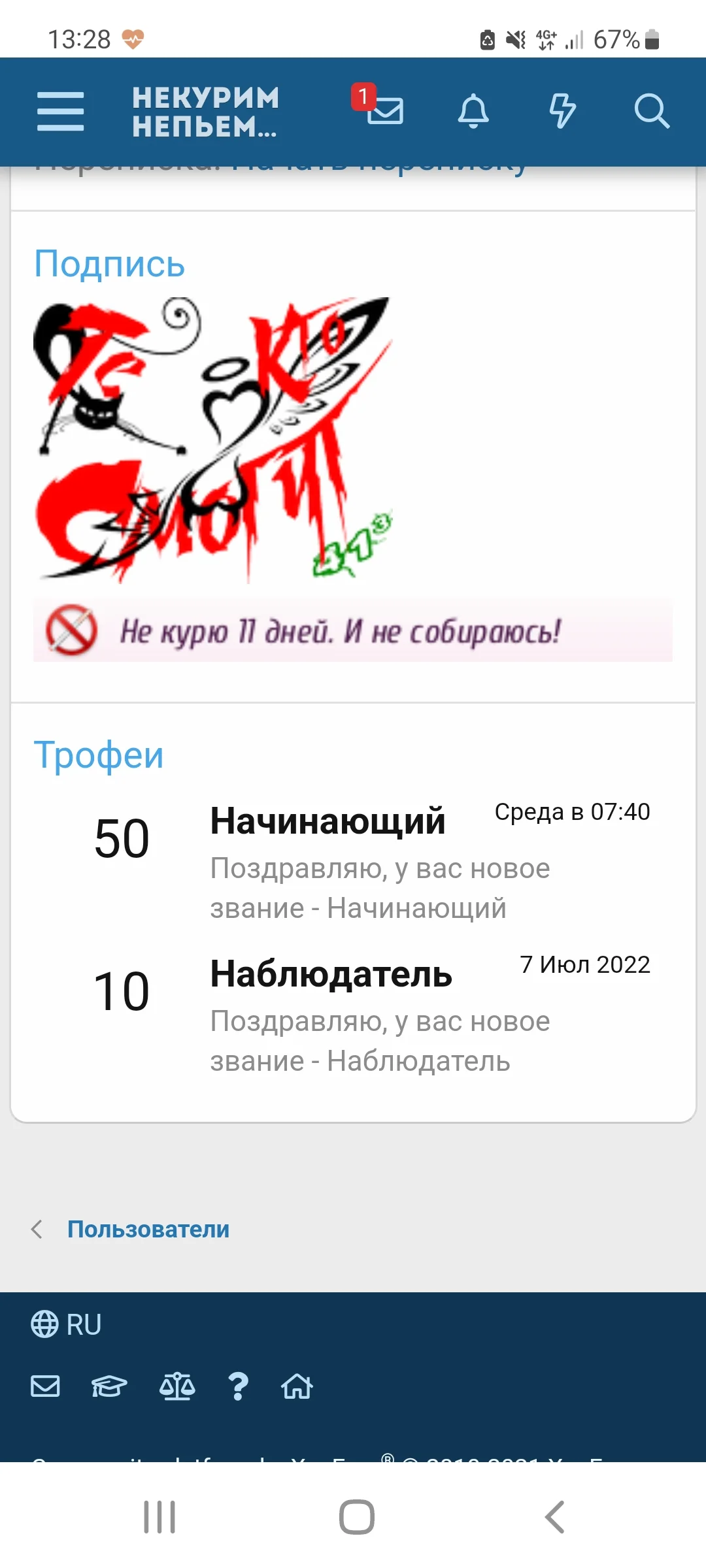The width and height of the screenshot is (706, 1568).
Task: Click the smoke-free counter banner image
Action: click(x=353, y=631)
